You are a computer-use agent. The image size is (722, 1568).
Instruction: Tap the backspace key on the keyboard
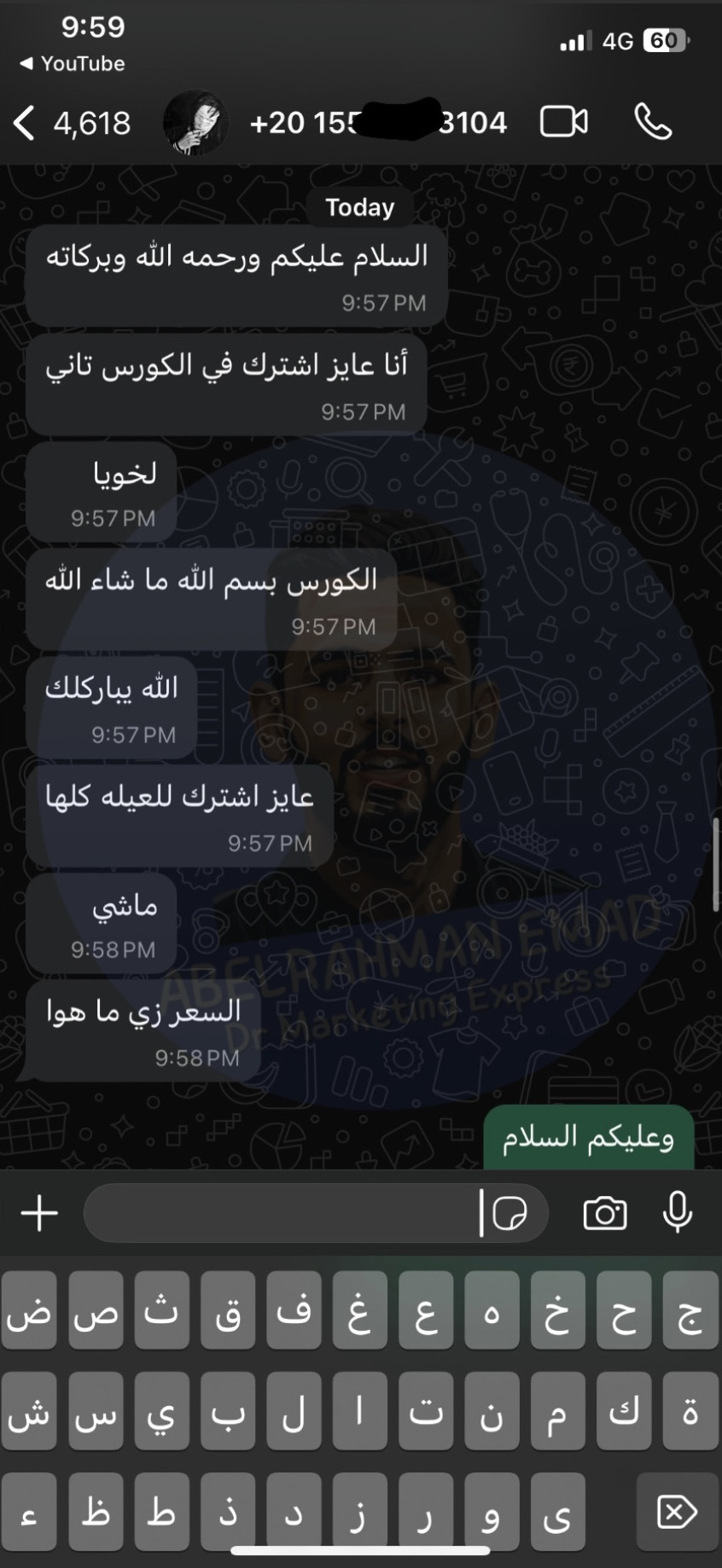pos(678,1513)
